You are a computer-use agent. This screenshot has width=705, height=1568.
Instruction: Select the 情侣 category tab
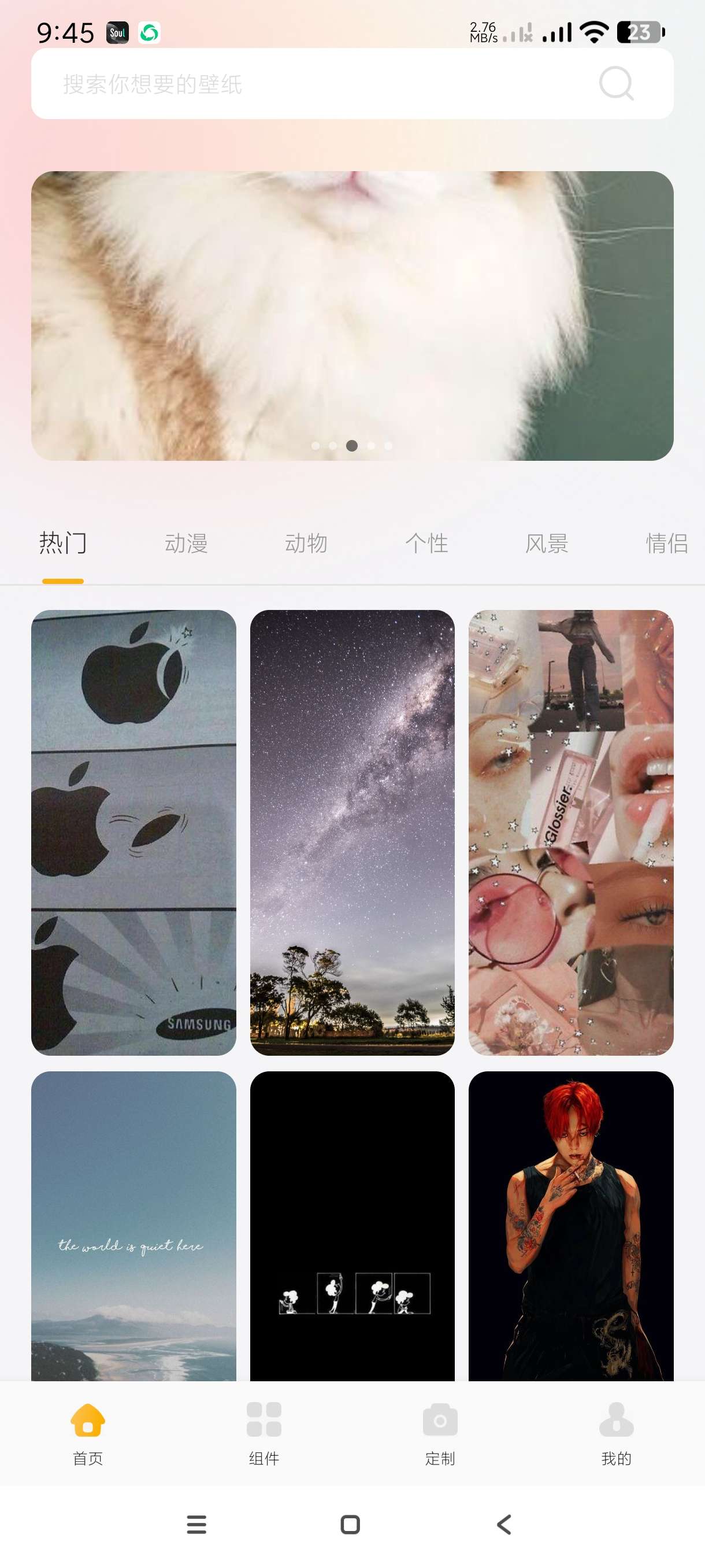click(667, 543)
